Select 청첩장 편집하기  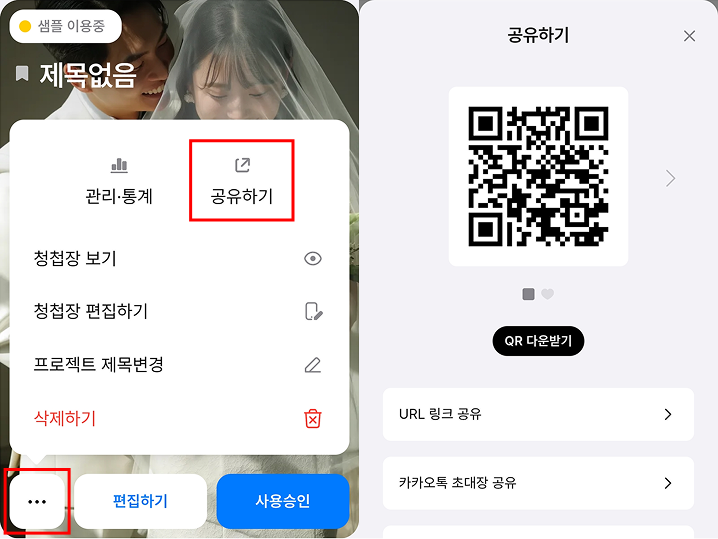[178, 311]
